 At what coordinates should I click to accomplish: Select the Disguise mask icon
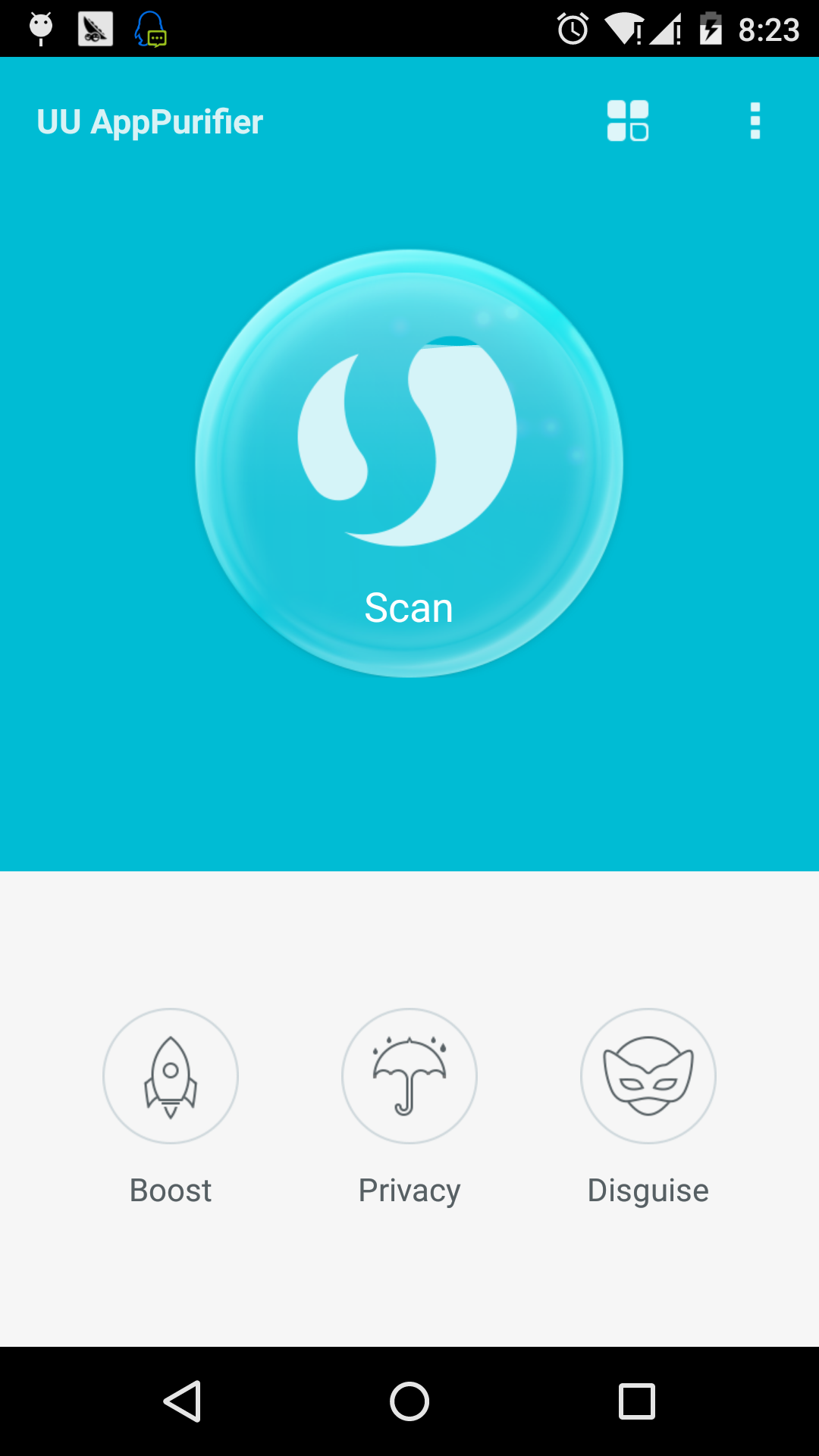(648, 1077)
